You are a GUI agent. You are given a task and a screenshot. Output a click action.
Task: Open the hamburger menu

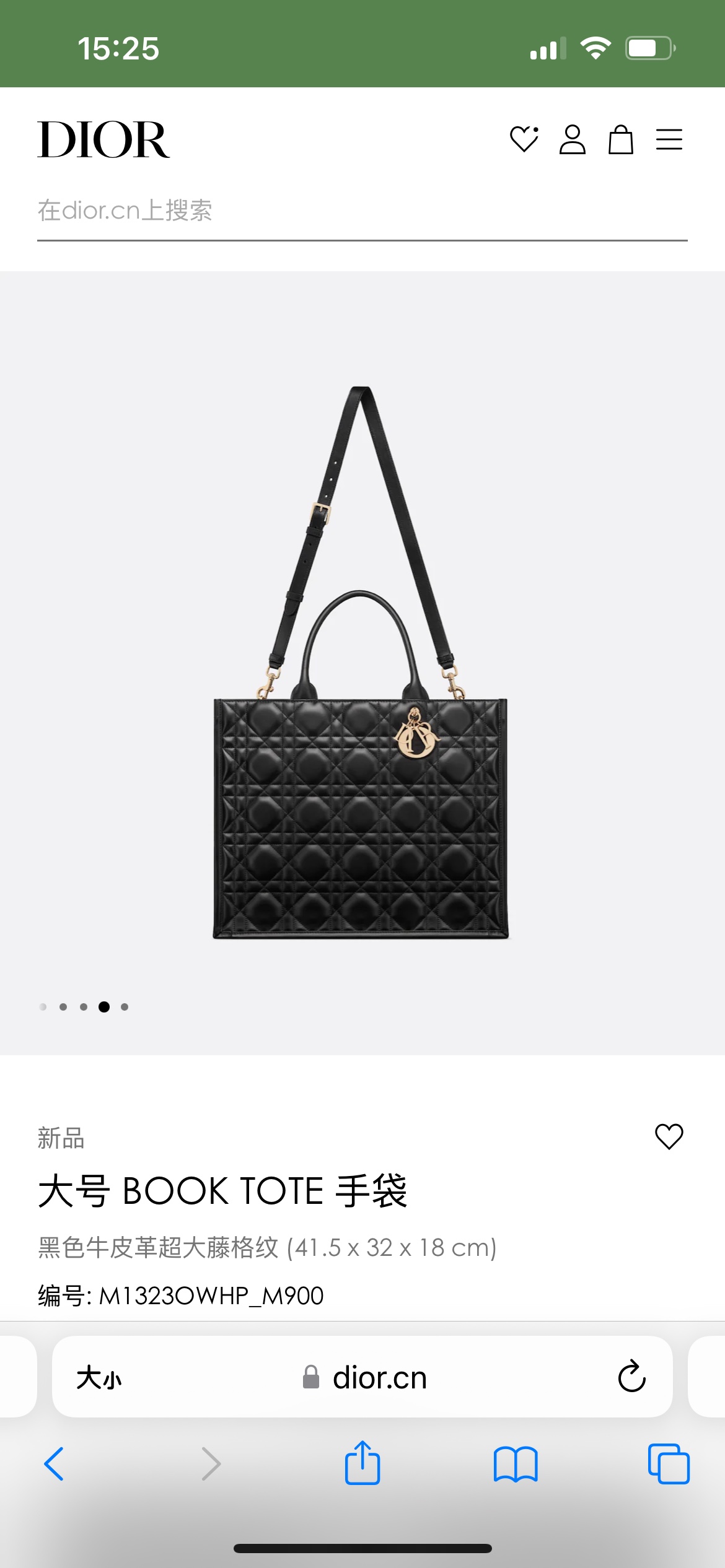click(x=669, y=139)
